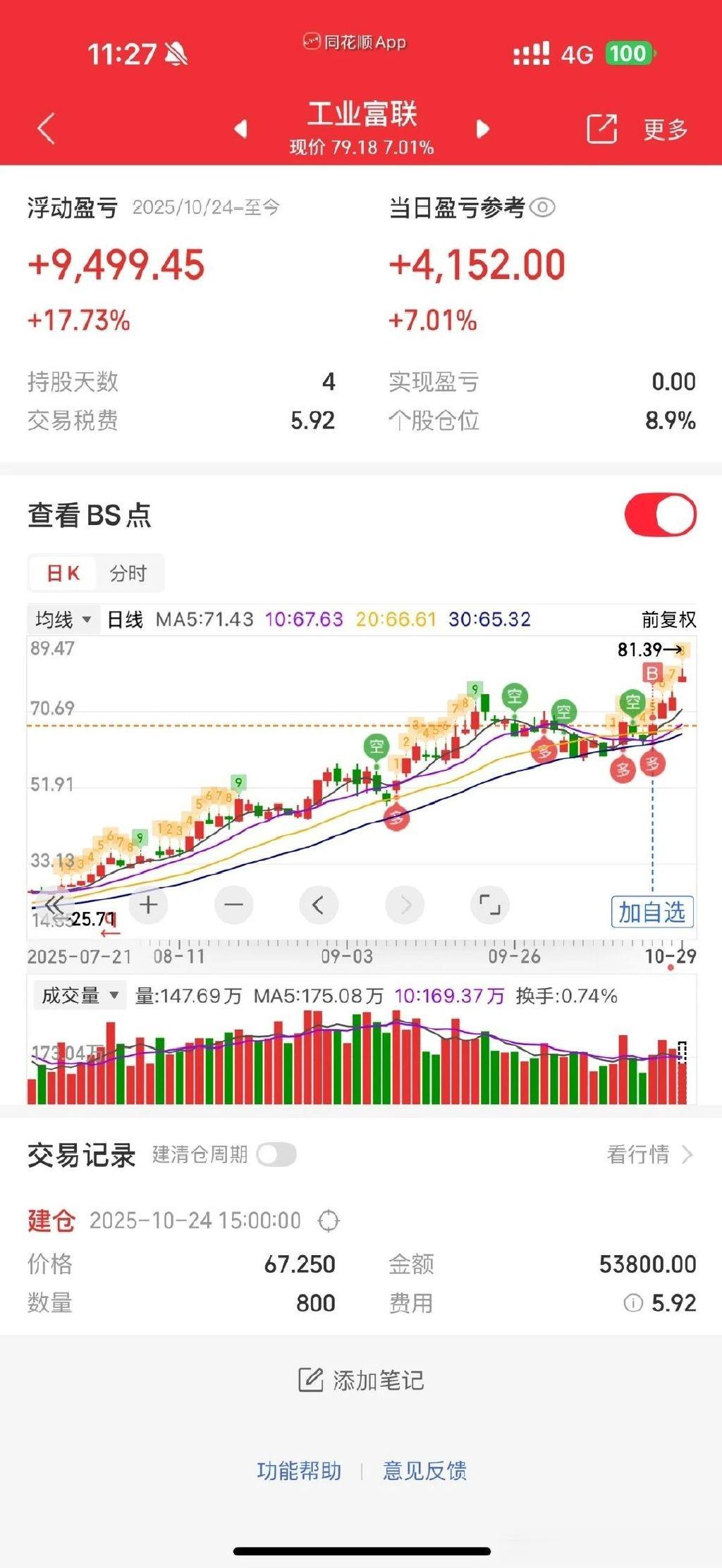This screenshot has height=1568, width=722.
Task: Switch to the 分时 chart tab
Action: point(128,574)
